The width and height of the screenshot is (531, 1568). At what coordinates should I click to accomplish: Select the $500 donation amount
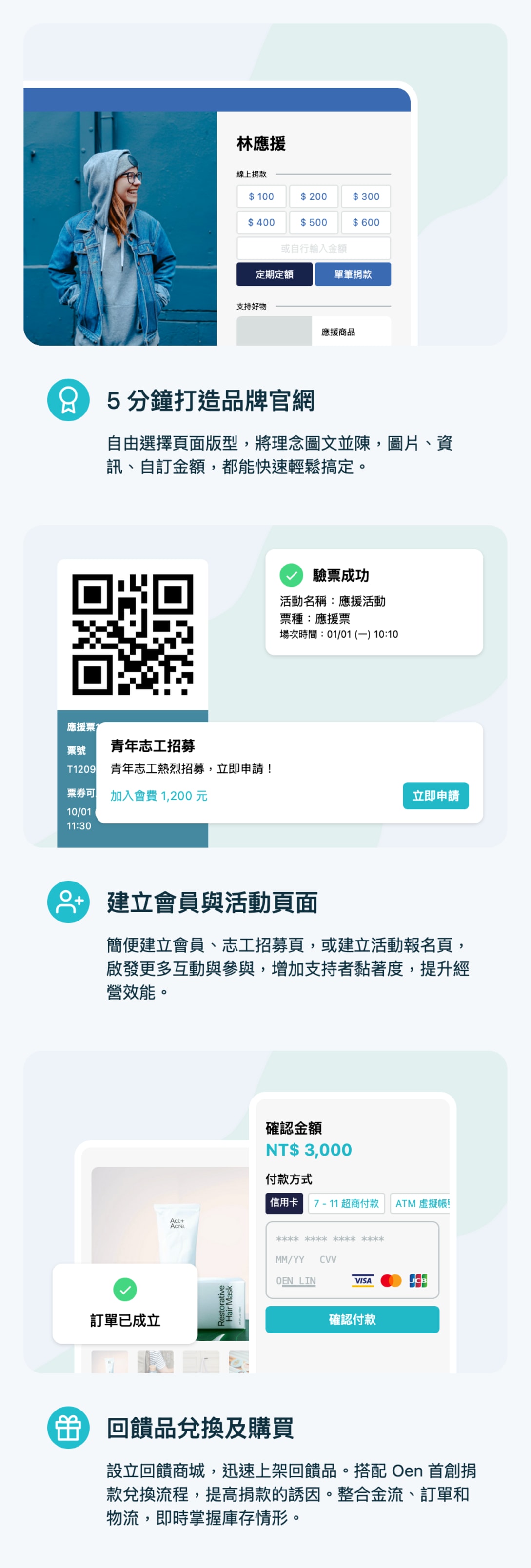pyautogui.click(x=313, y=222)
